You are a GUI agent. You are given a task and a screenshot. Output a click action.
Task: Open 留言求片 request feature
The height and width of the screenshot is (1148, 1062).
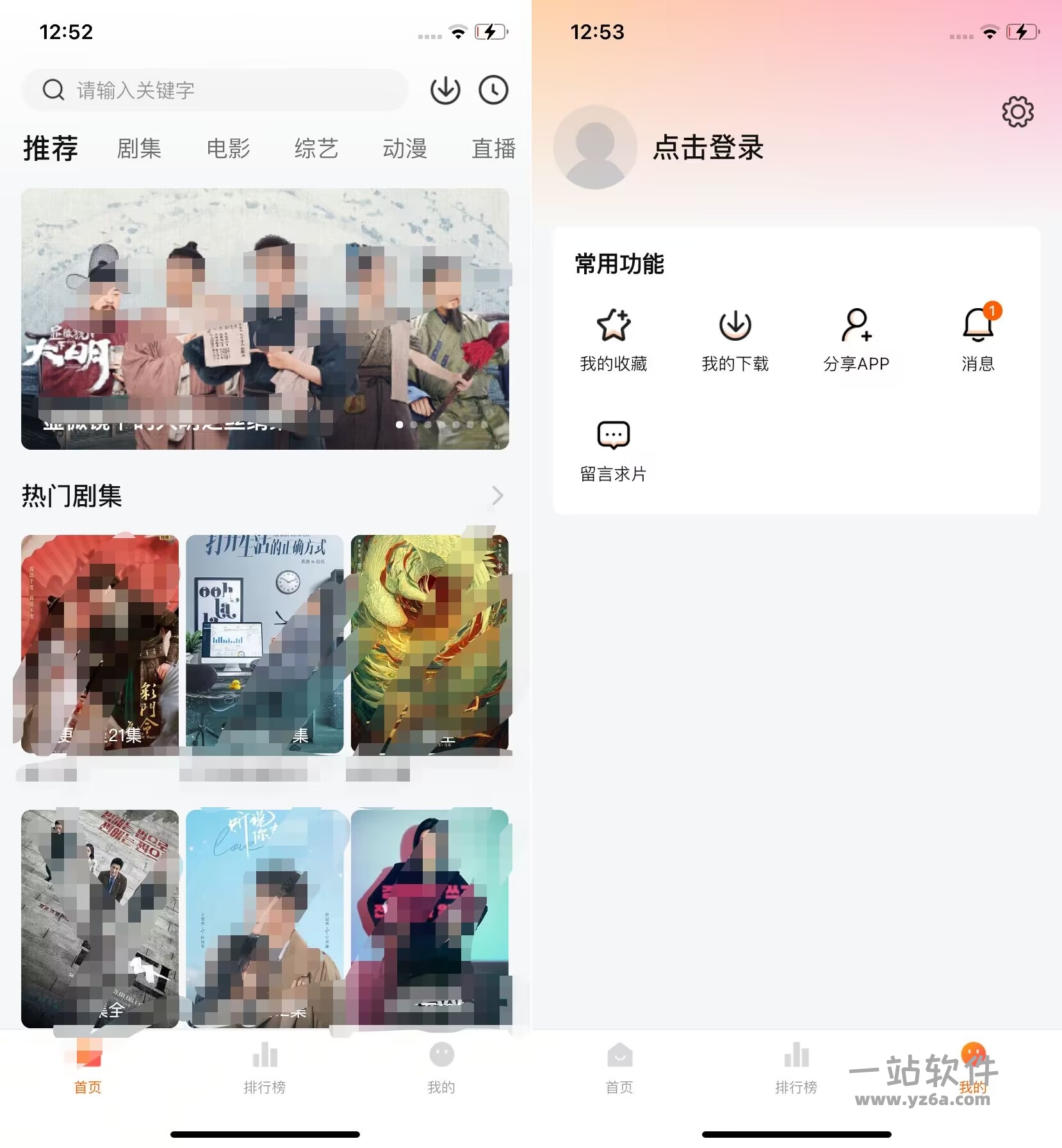point(613,450)
